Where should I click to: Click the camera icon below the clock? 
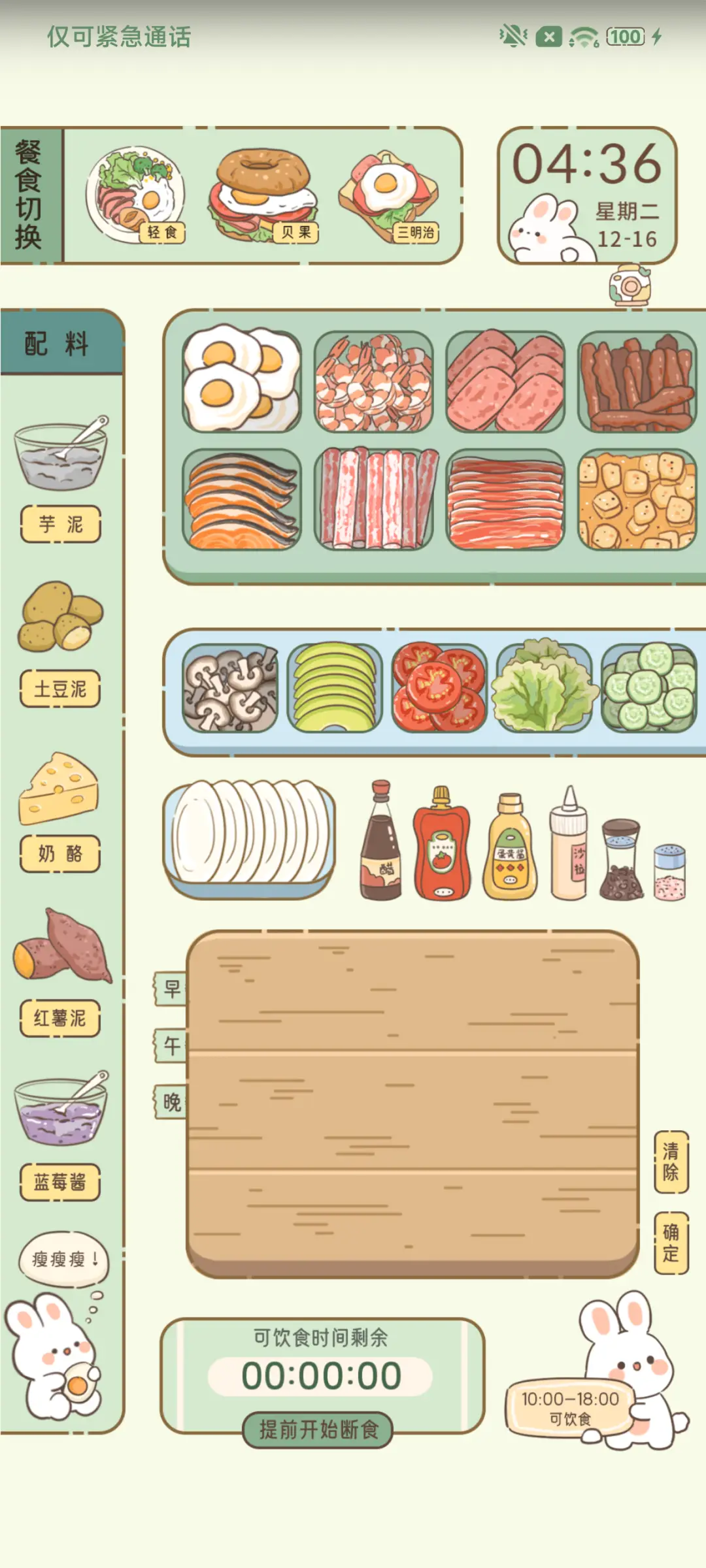click(x=630, y=286)
